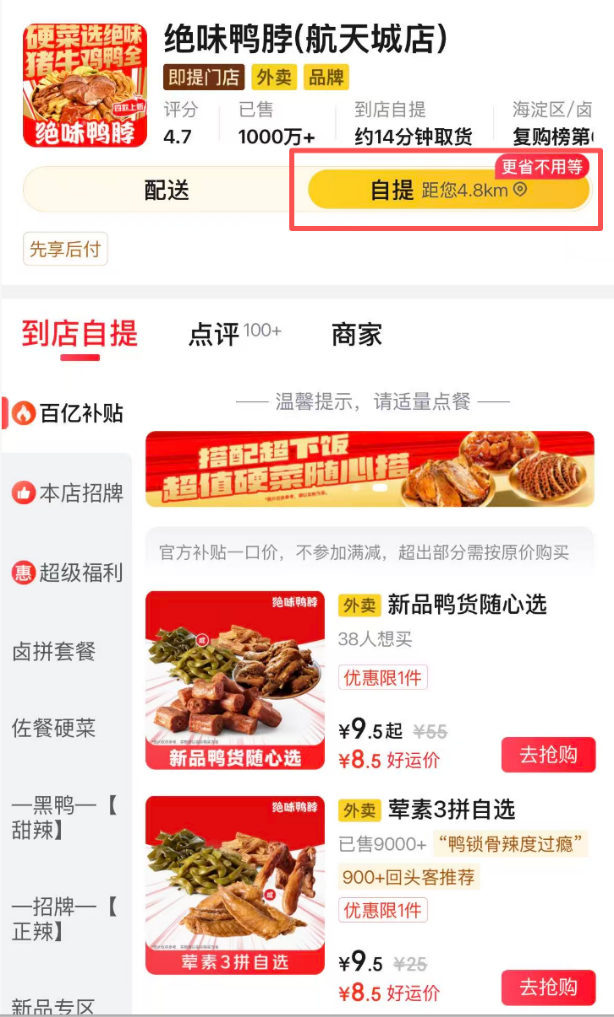Select the 到店自提 tab
This screenshot has height=1017, width=614.
tap(80, 334)
